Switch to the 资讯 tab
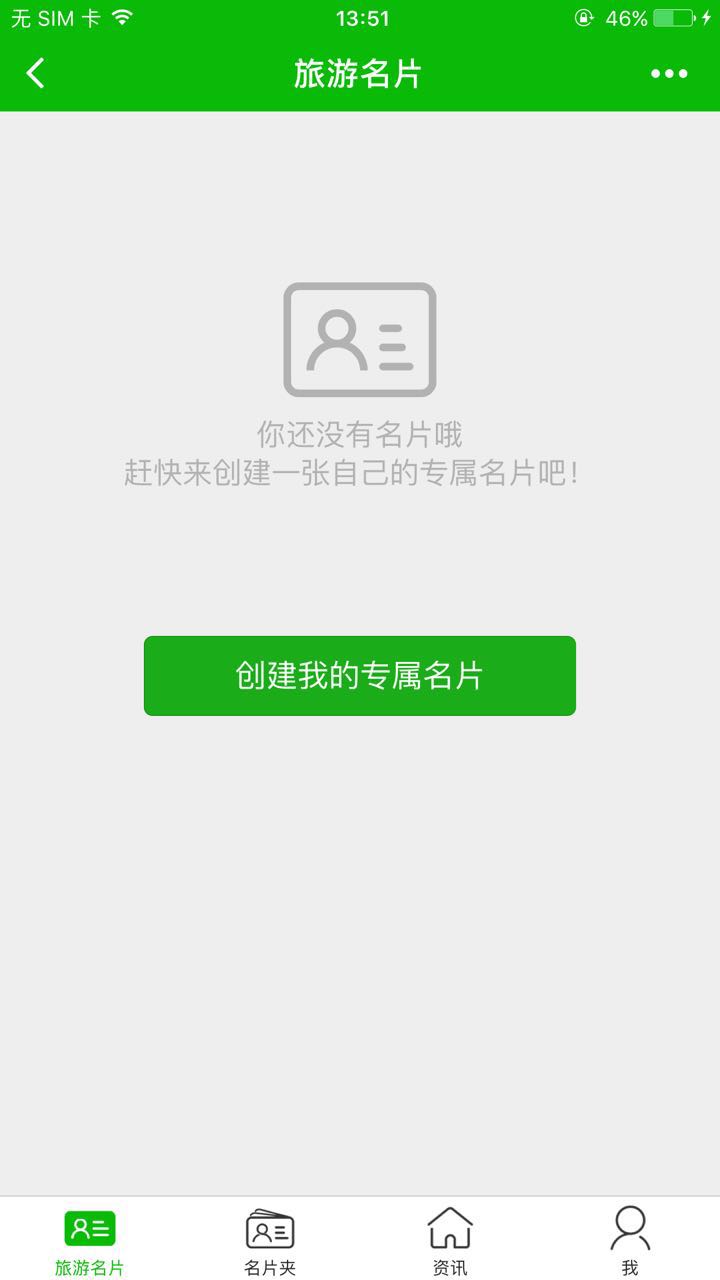 [450, 1240]
